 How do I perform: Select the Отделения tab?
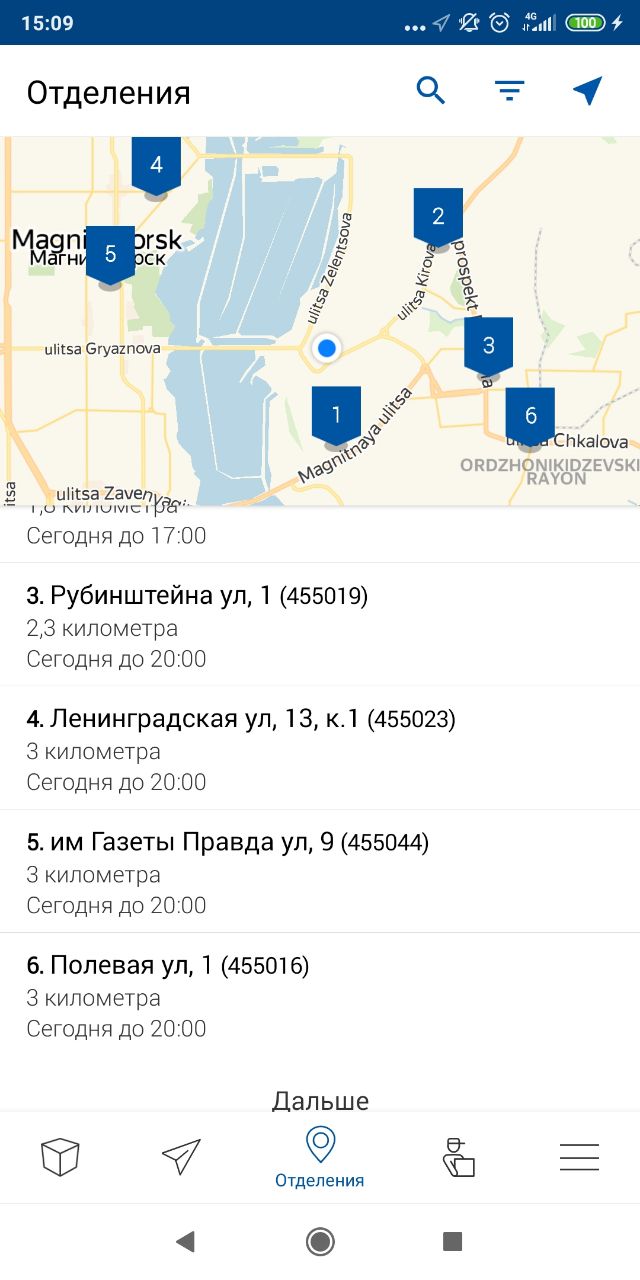[320, 1157]
